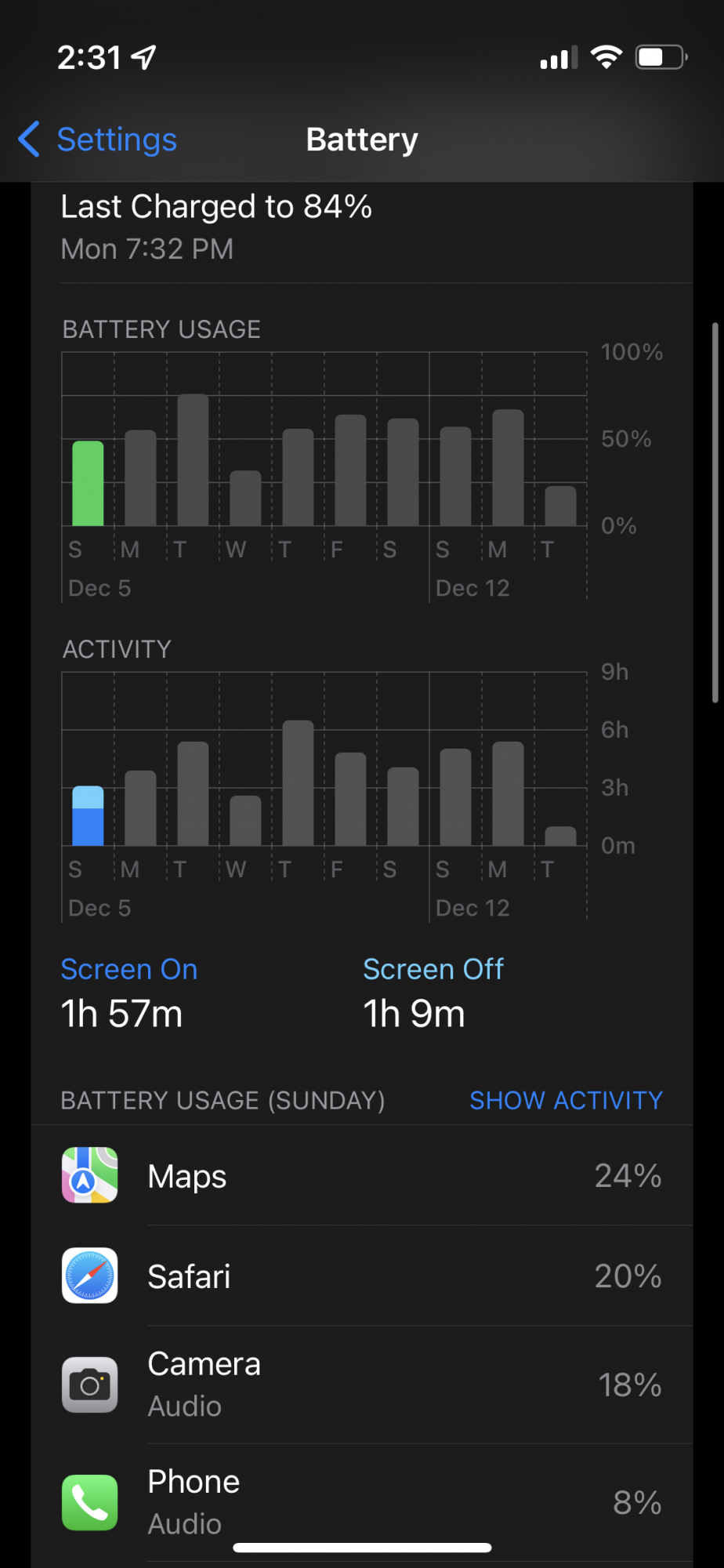The height and width of the screenshot is (1568, 724).
Task: Open Maps battery usage row
Action: (x=362, y=1176)
